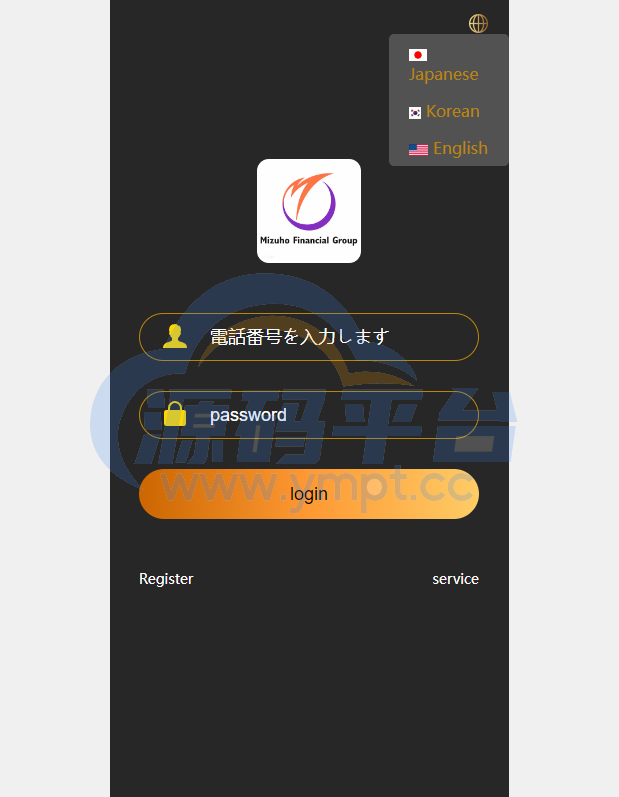This screenshot has width=619, height=797.
Task: Hit the orange login button
Action: coord(309,494)
